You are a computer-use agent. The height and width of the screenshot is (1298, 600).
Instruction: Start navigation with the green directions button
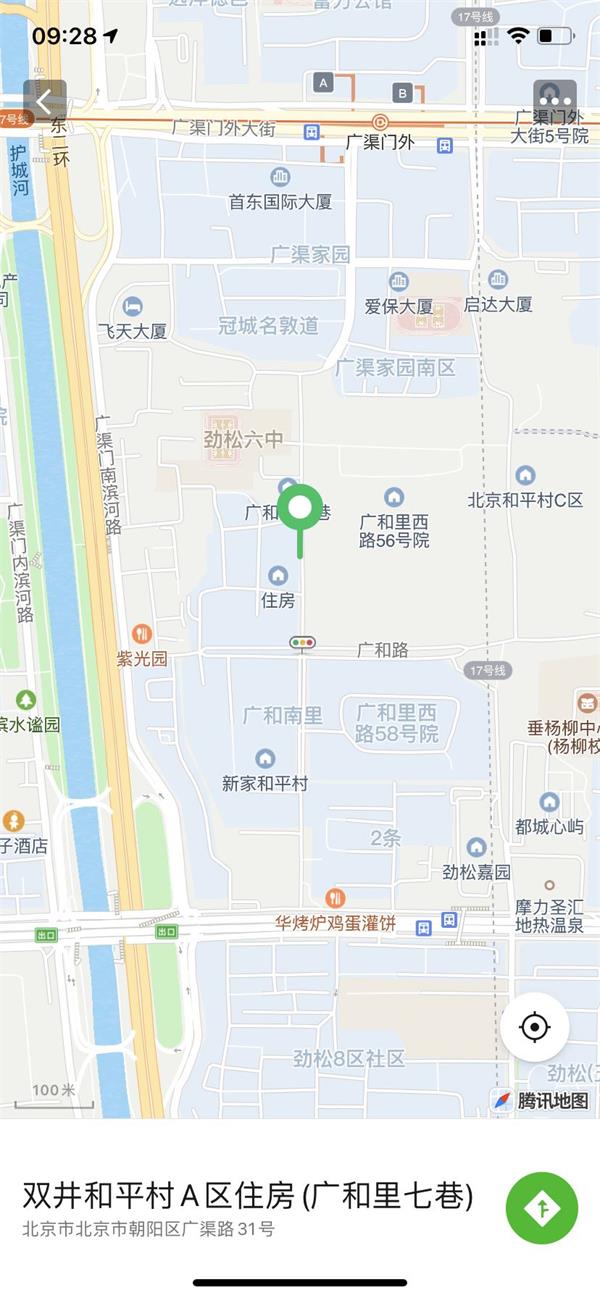tap(543, 1208)
